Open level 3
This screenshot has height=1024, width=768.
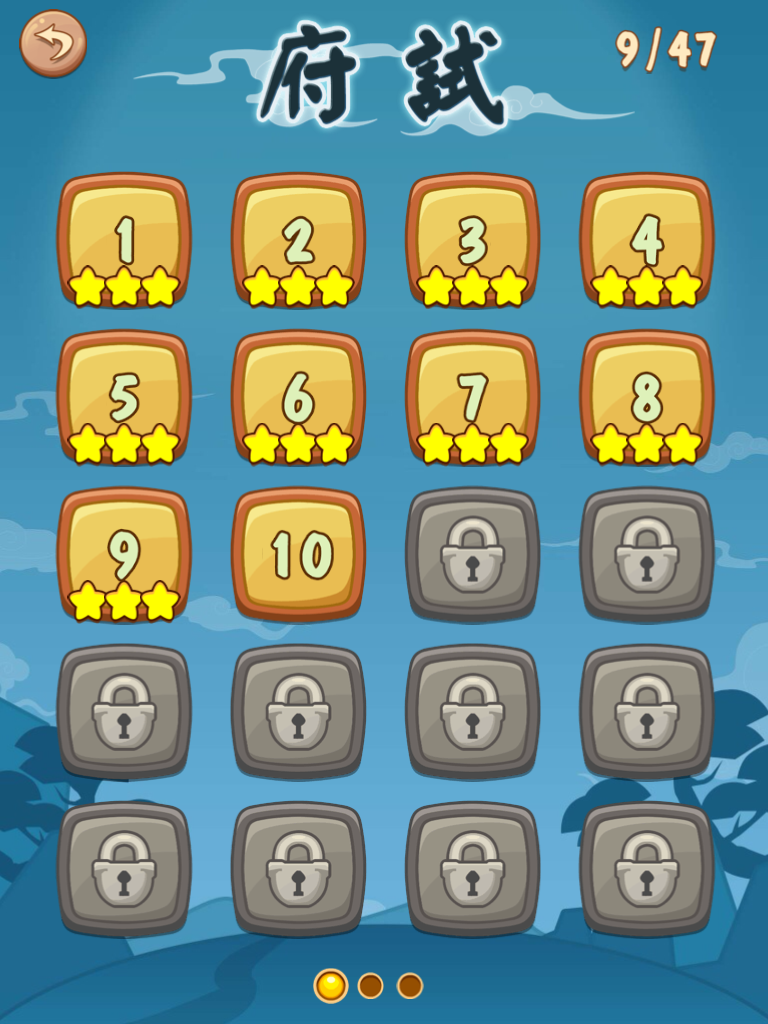click(x=472, y=241)
